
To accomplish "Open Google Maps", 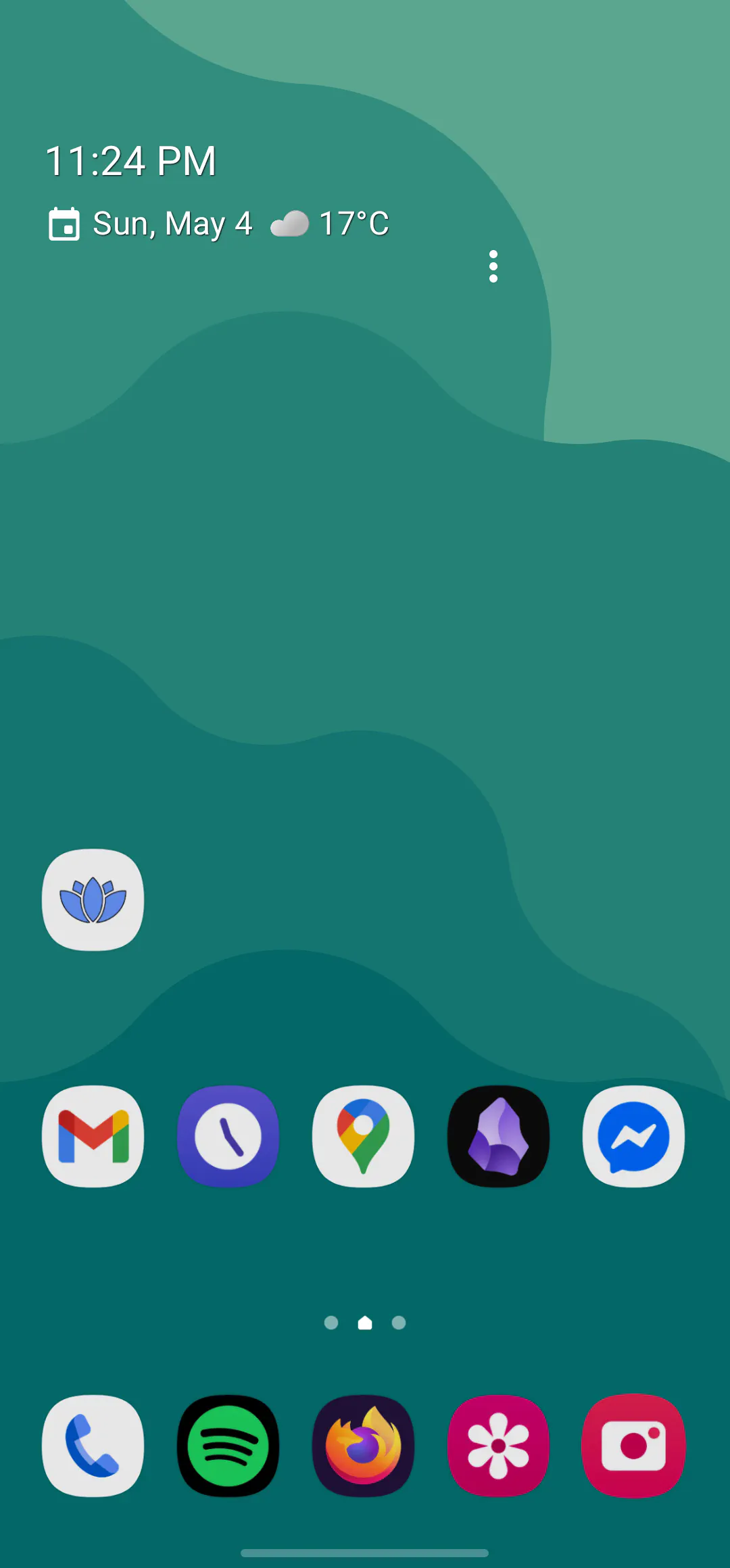I will pyautogui.click(x=364, y=1136).
